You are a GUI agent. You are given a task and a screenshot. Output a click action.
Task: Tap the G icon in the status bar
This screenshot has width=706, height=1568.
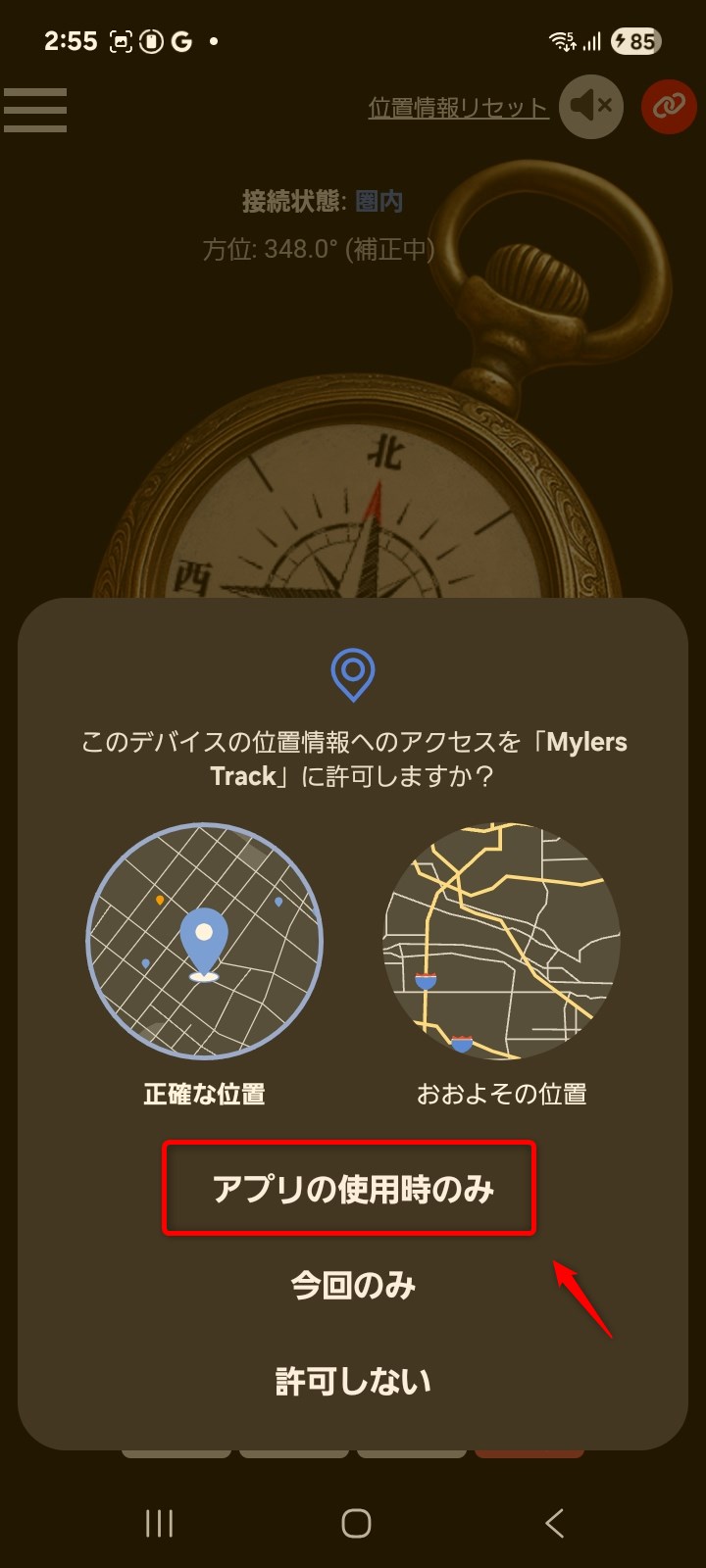click(x=182, y=41)
